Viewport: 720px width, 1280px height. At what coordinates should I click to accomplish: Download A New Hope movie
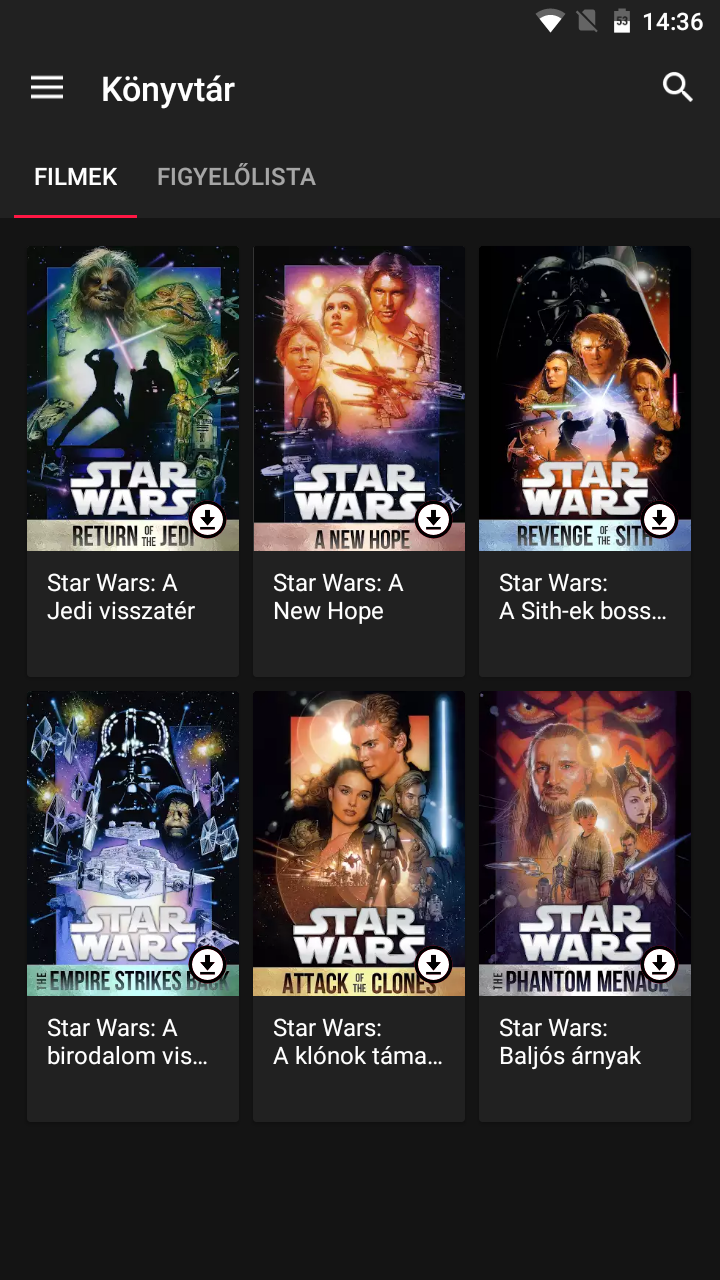tap(433, 519)
